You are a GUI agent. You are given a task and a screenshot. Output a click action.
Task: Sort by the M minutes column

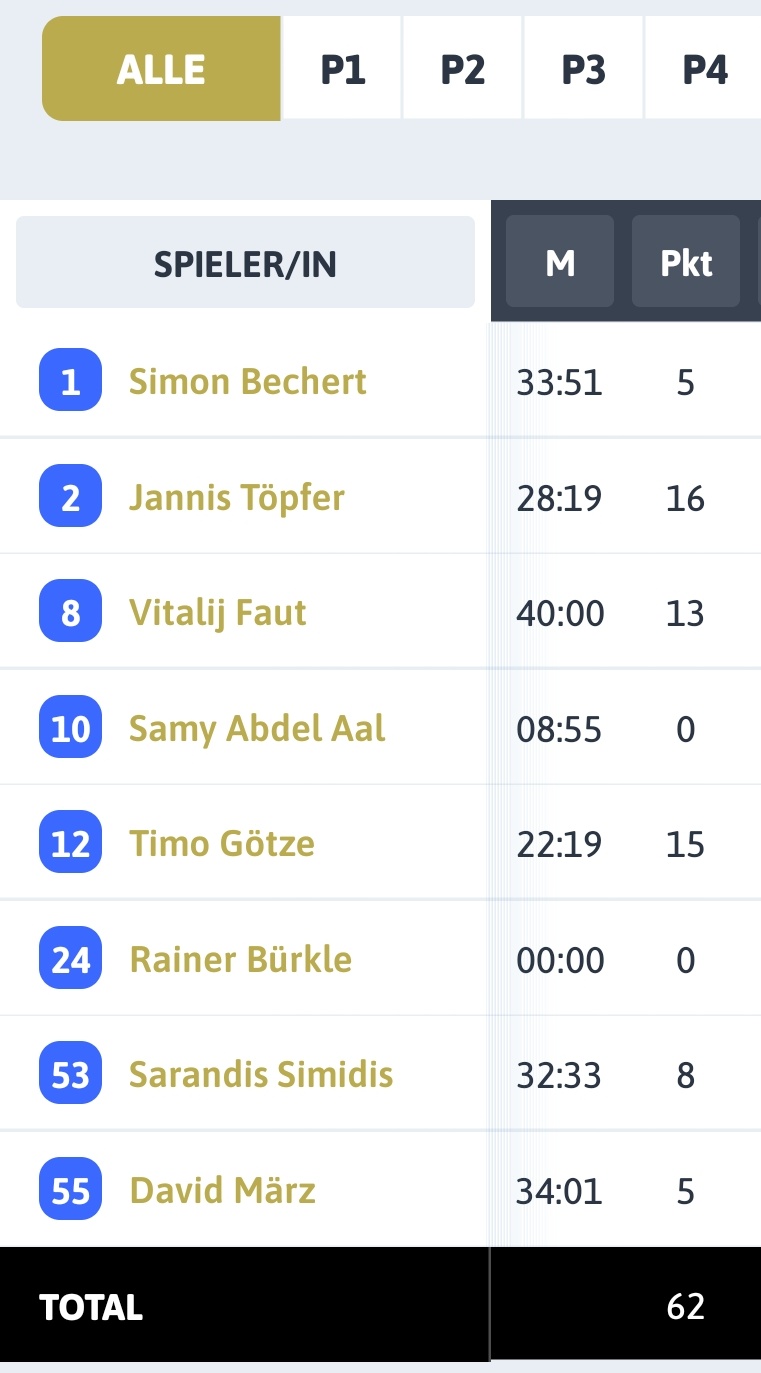[560, 263]
